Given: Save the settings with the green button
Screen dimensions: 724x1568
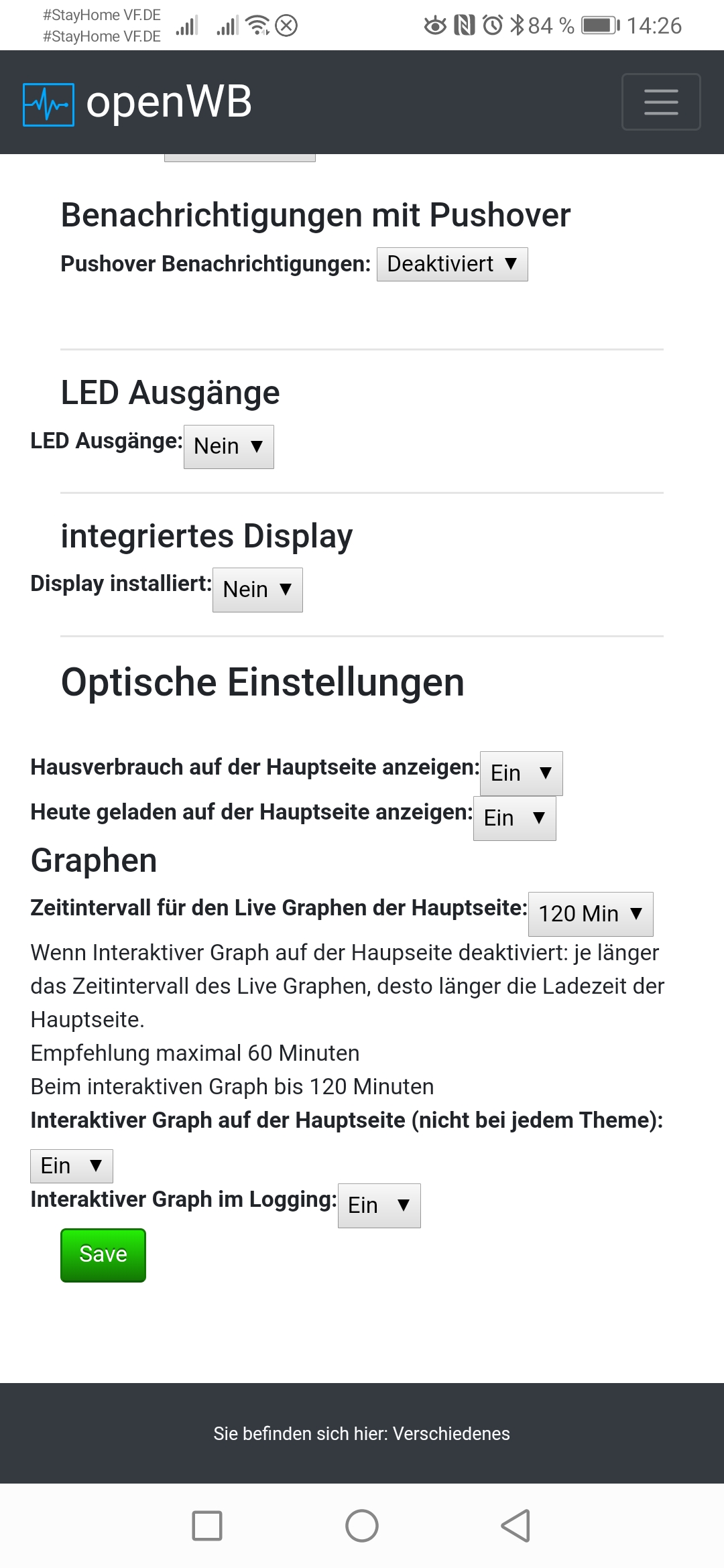Looking at the screenshot, I should tap(103, 1254).
